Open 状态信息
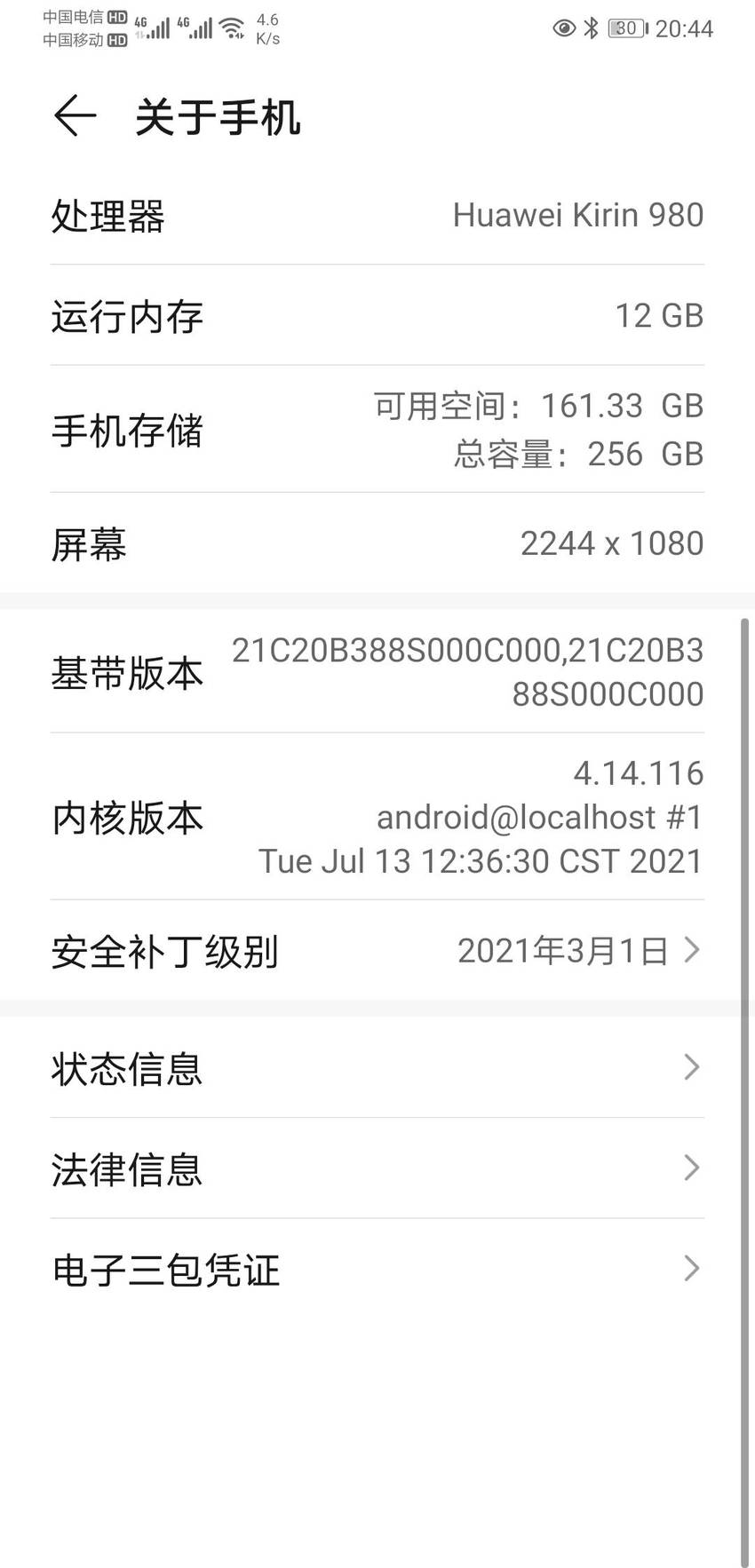The height and width of the screenshot is (1568, 755). click(x=377, y=1067)
